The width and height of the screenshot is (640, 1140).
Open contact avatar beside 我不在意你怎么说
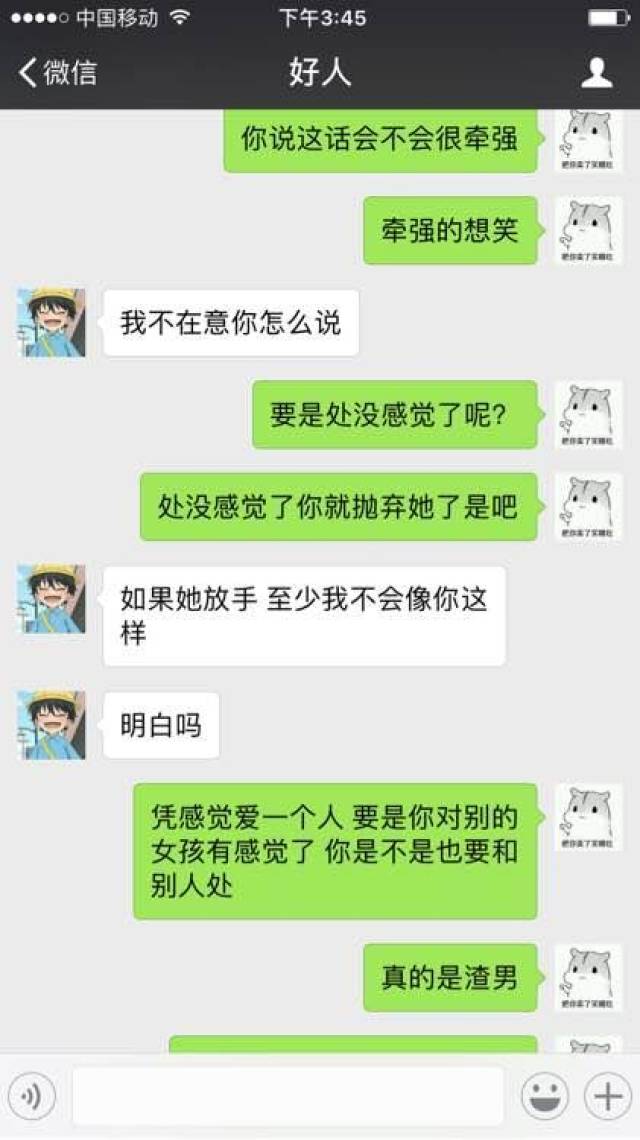[x=52, y=323]
